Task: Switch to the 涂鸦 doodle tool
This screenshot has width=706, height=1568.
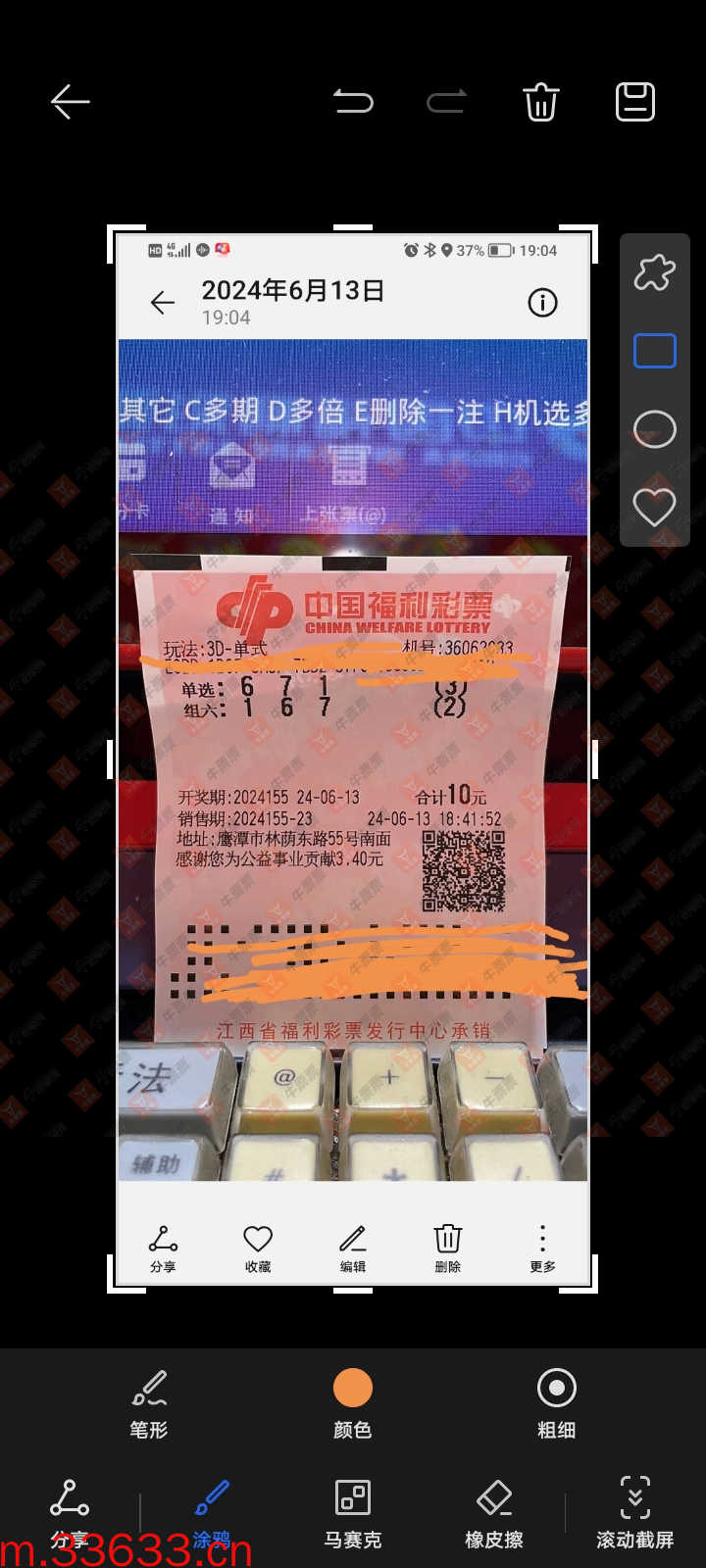Action: click(x=211, y=1513)
